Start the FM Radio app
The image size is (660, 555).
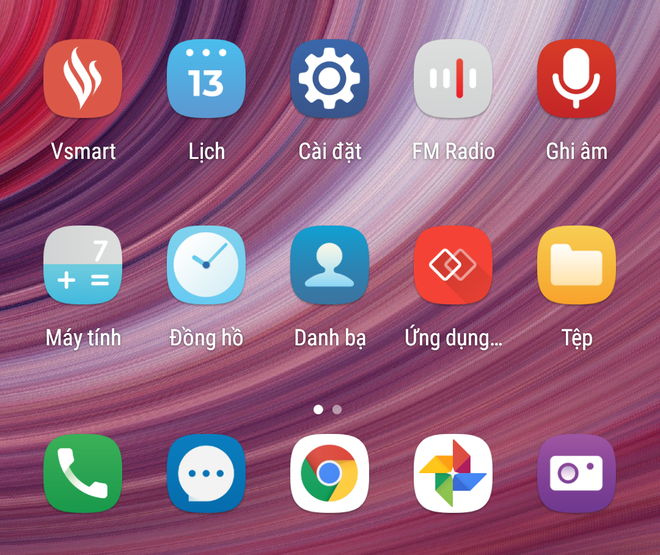[453, 79]
